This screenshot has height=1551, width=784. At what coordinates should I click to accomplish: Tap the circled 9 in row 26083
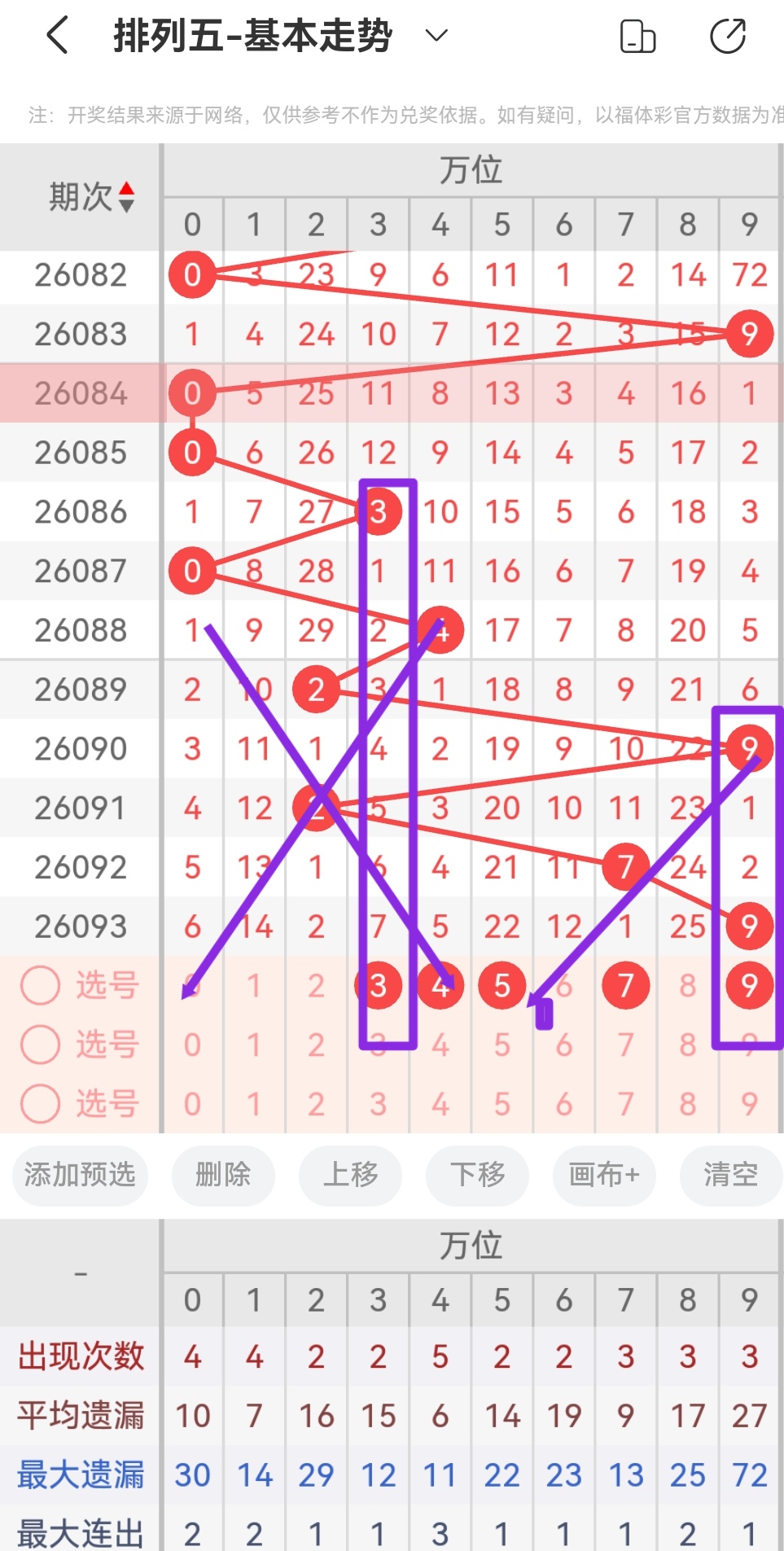pos(750,334)
